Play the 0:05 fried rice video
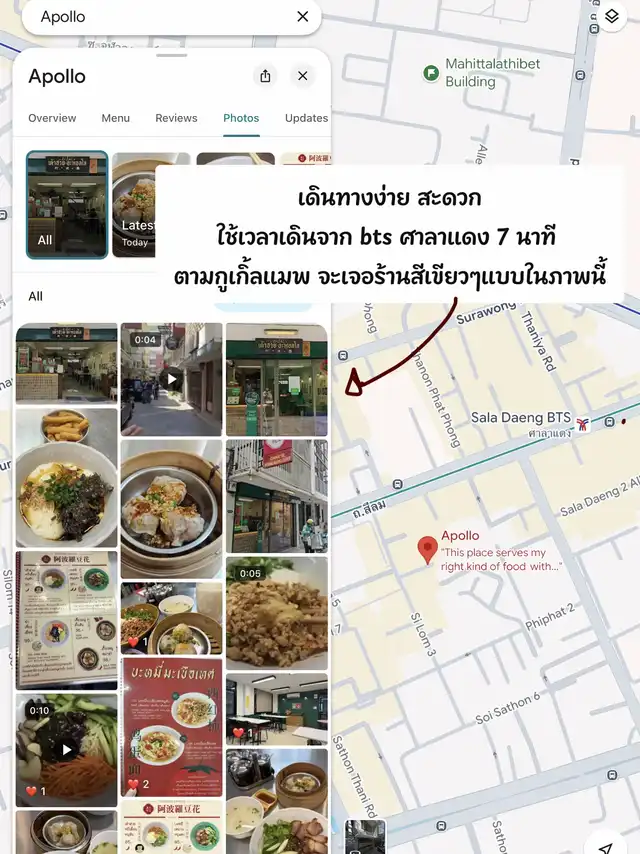Screen dimensions: 640x854 point(276,612)
